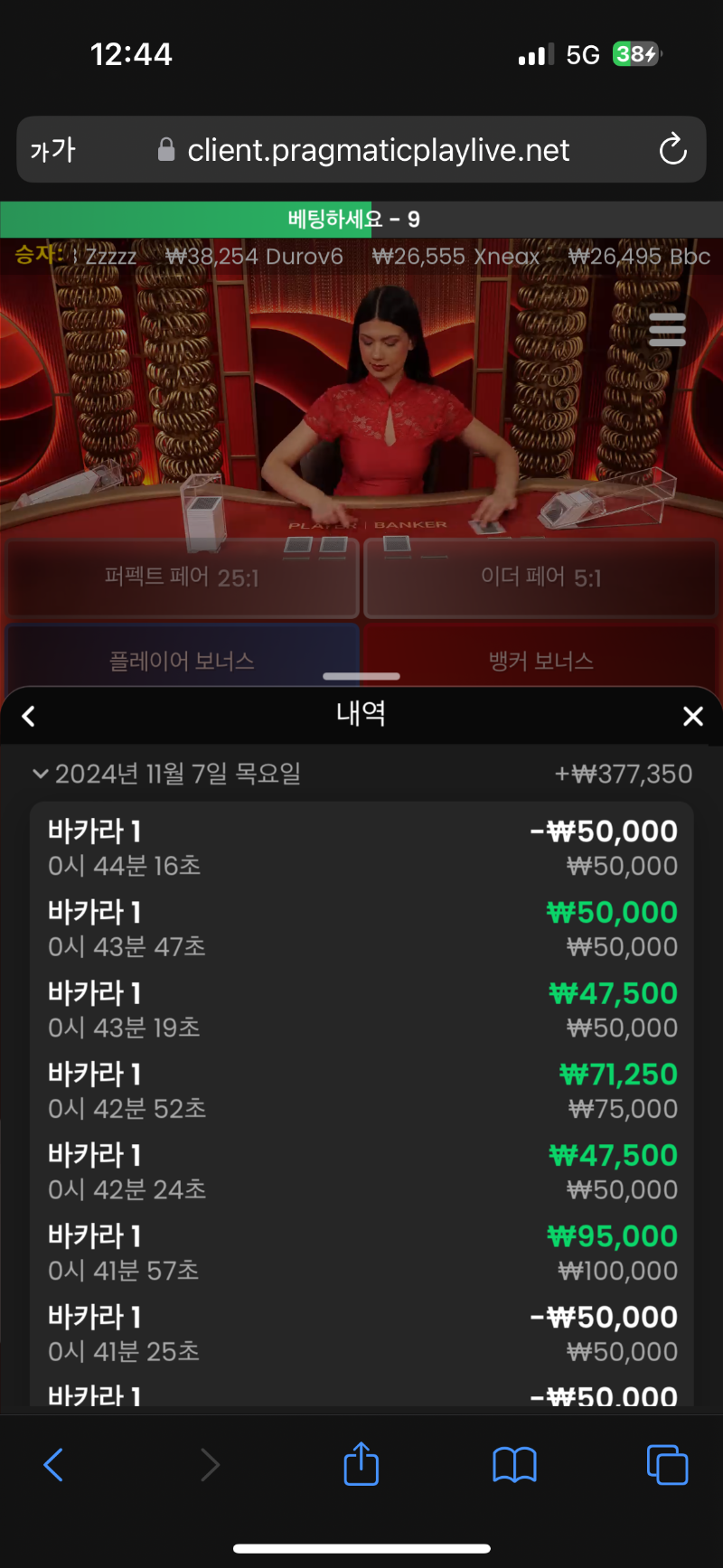Go back from the 내역 panel
This screenshot has height=1568, width=723.
click(x=29, y=717)
